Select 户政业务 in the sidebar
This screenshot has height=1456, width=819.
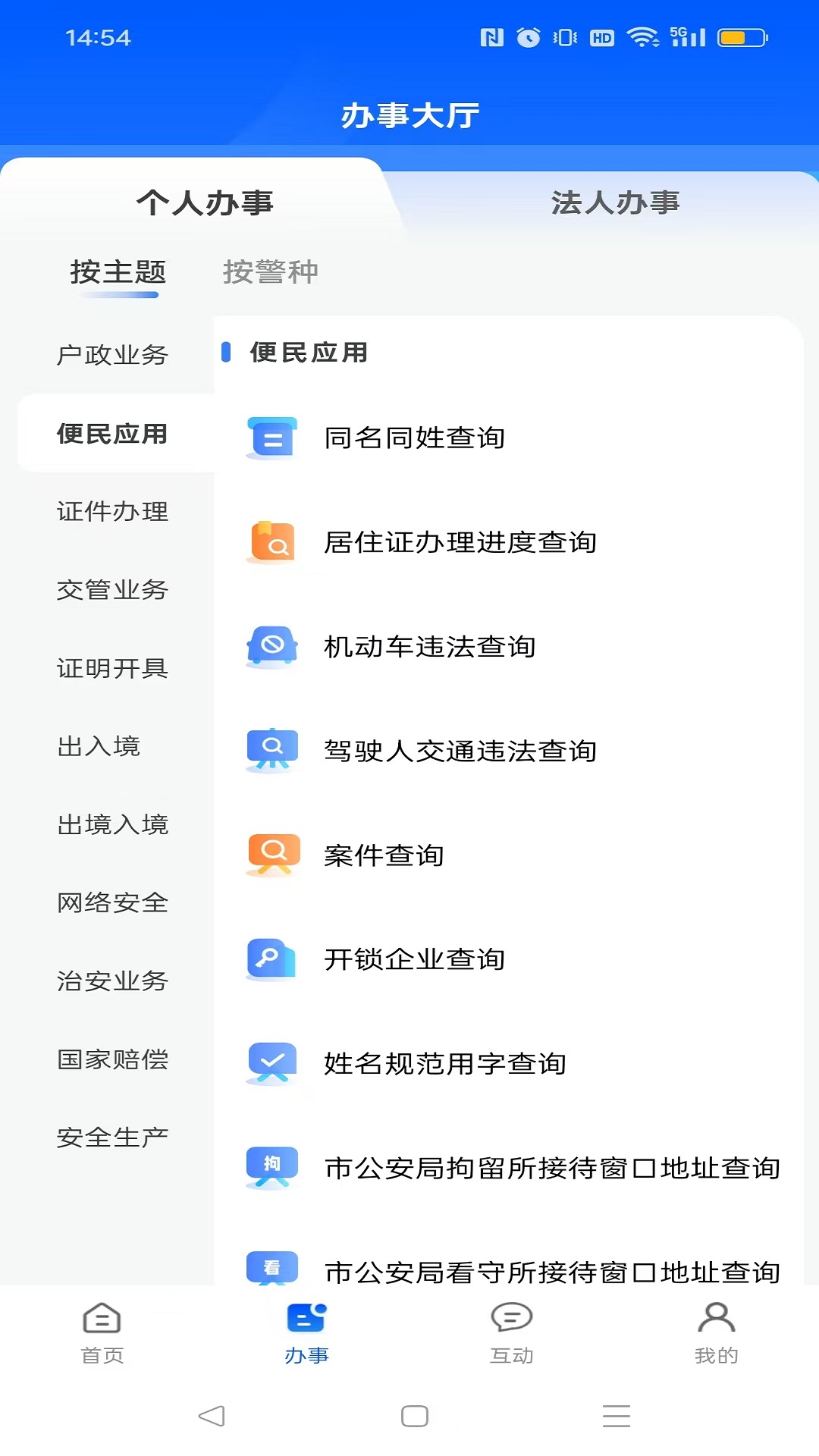(112, 354)
